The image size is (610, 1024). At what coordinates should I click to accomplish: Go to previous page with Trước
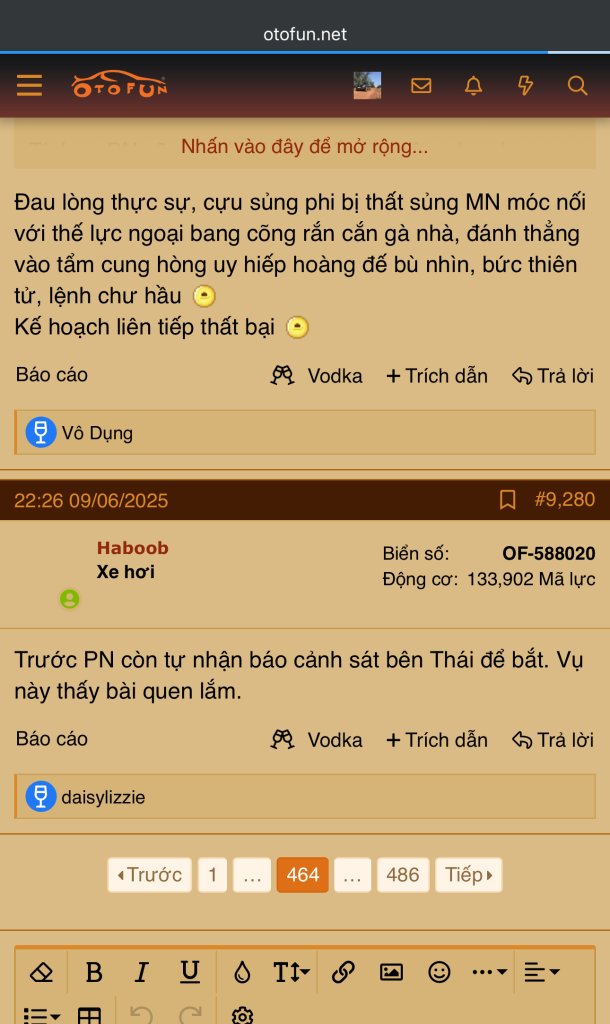point(149,875)
